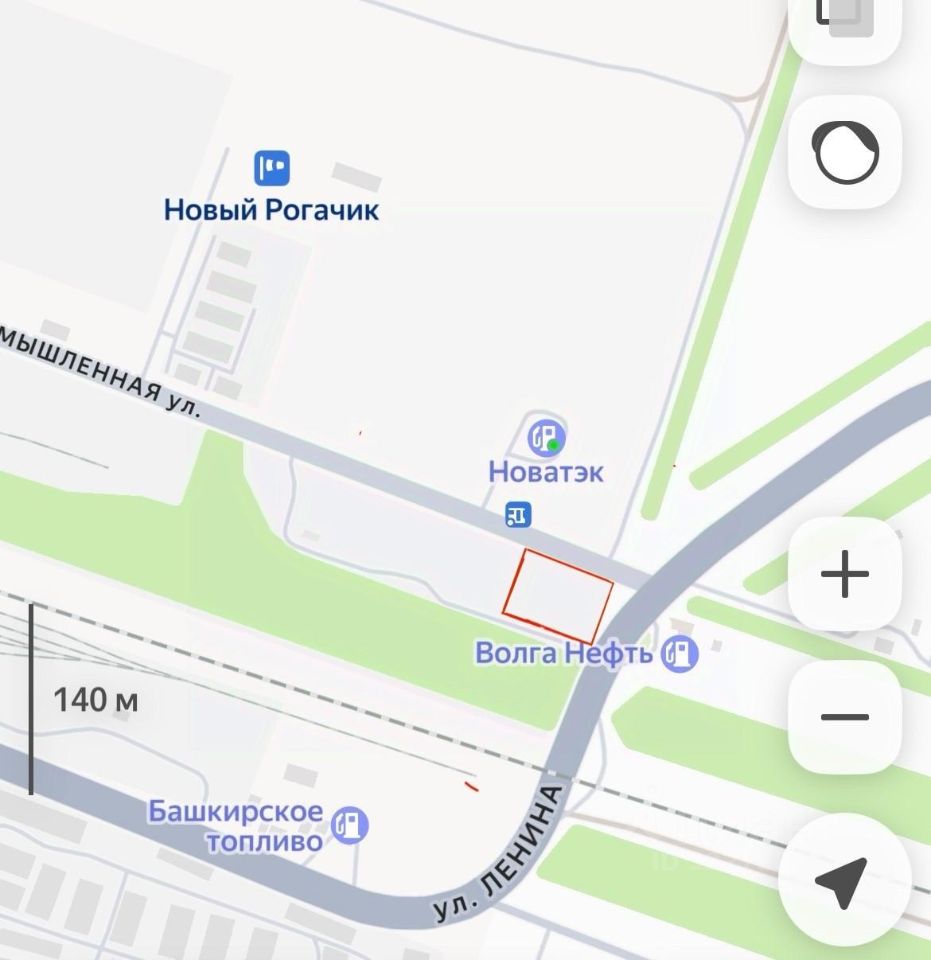Open the bus stop marker below Новатэк
Image resolution: width=931 pixels, height=960 pixels.
pos(518,515)
